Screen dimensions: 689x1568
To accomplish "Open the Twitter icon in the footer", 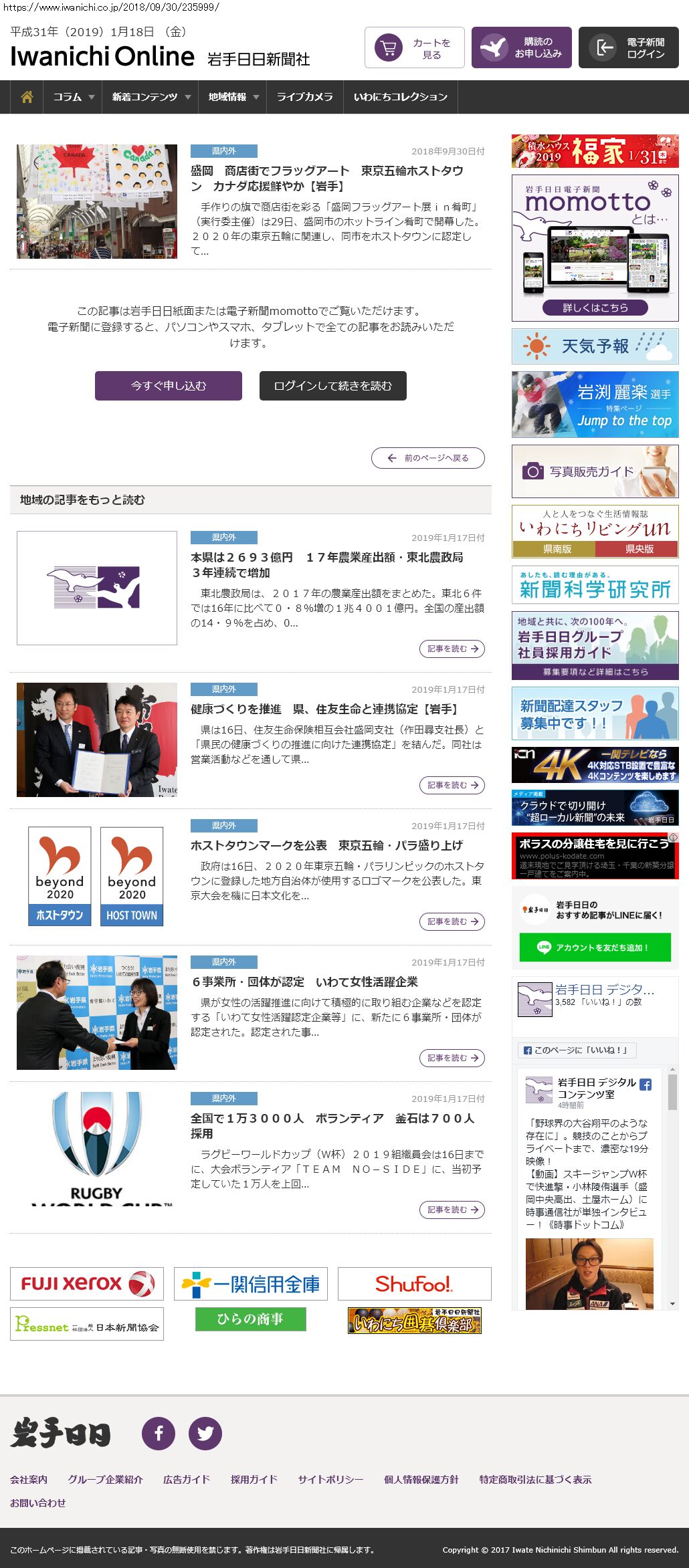I will [205, 1434].
